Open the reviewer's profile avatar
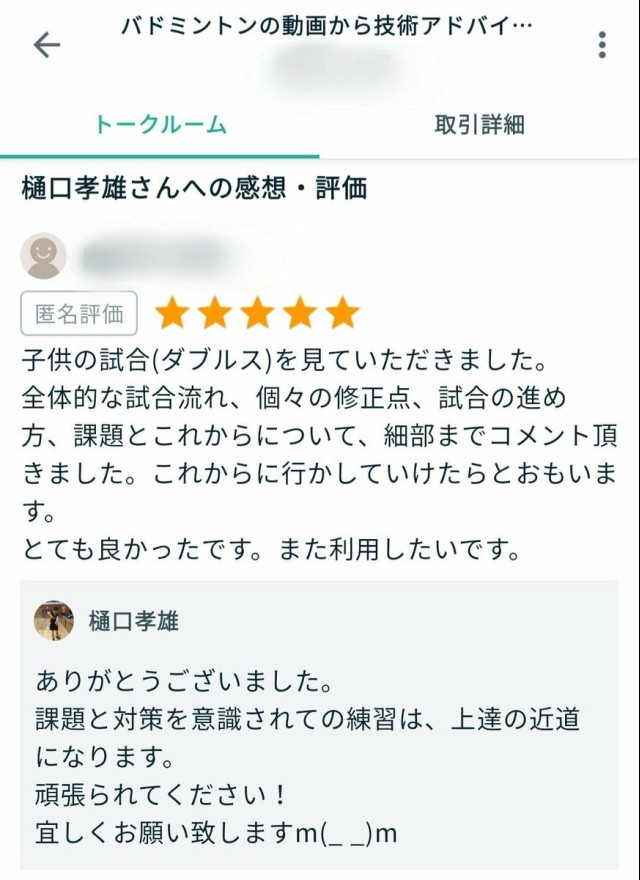 pos(43,257)
